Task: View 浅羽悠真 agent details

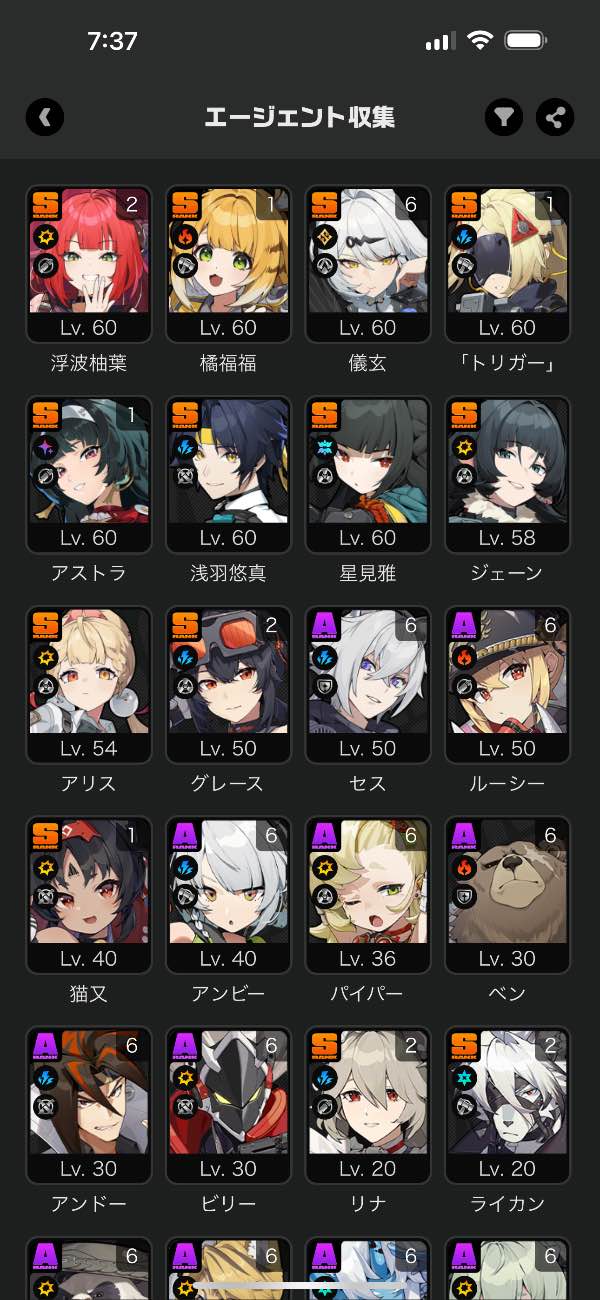Action: (x=228, y=474)
